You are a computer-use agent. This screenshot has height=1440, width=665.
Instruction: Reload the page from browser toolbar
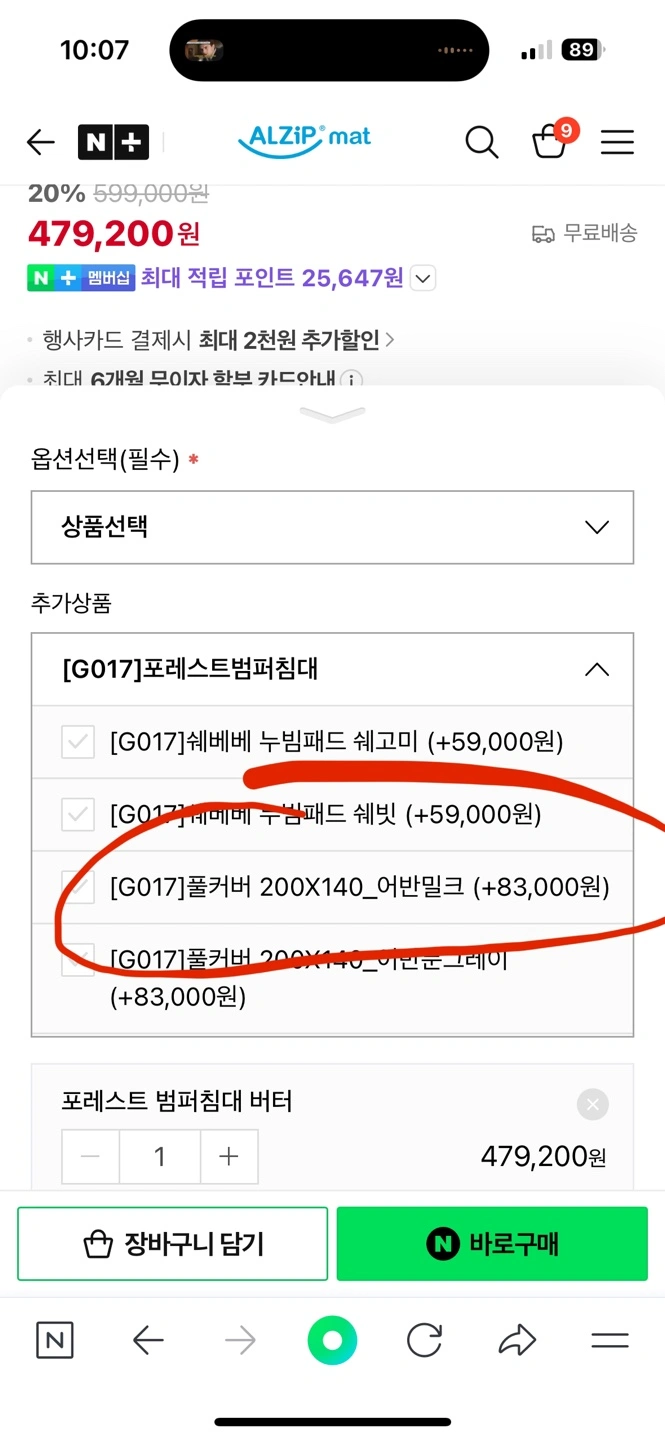tap(425, 1341)
